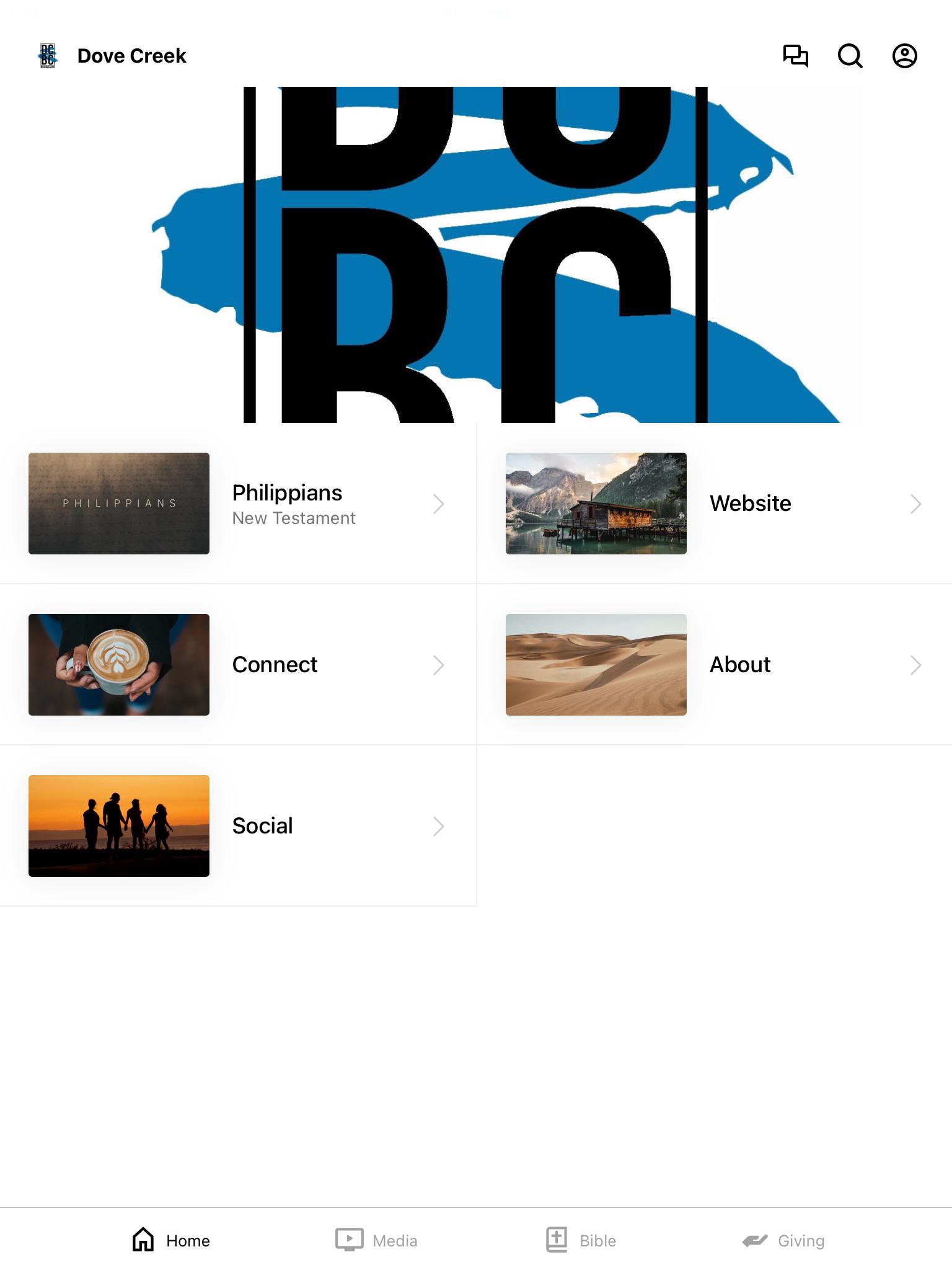The image size is (952, 1270).
Task: Open the Connect card
Action: click(x=238, y=665)
